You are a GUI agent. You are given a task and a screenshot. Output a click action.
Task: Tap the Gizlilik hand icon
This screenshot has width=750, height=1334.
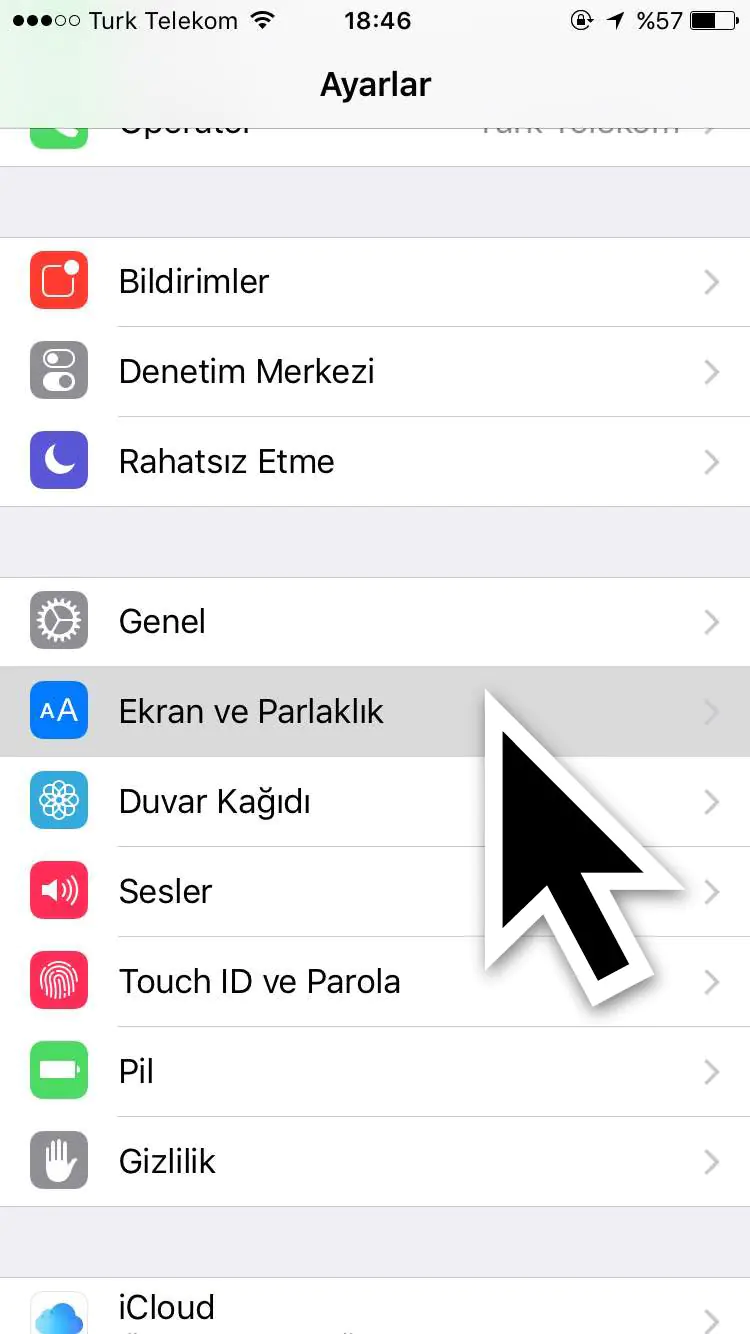[58, 1161]
